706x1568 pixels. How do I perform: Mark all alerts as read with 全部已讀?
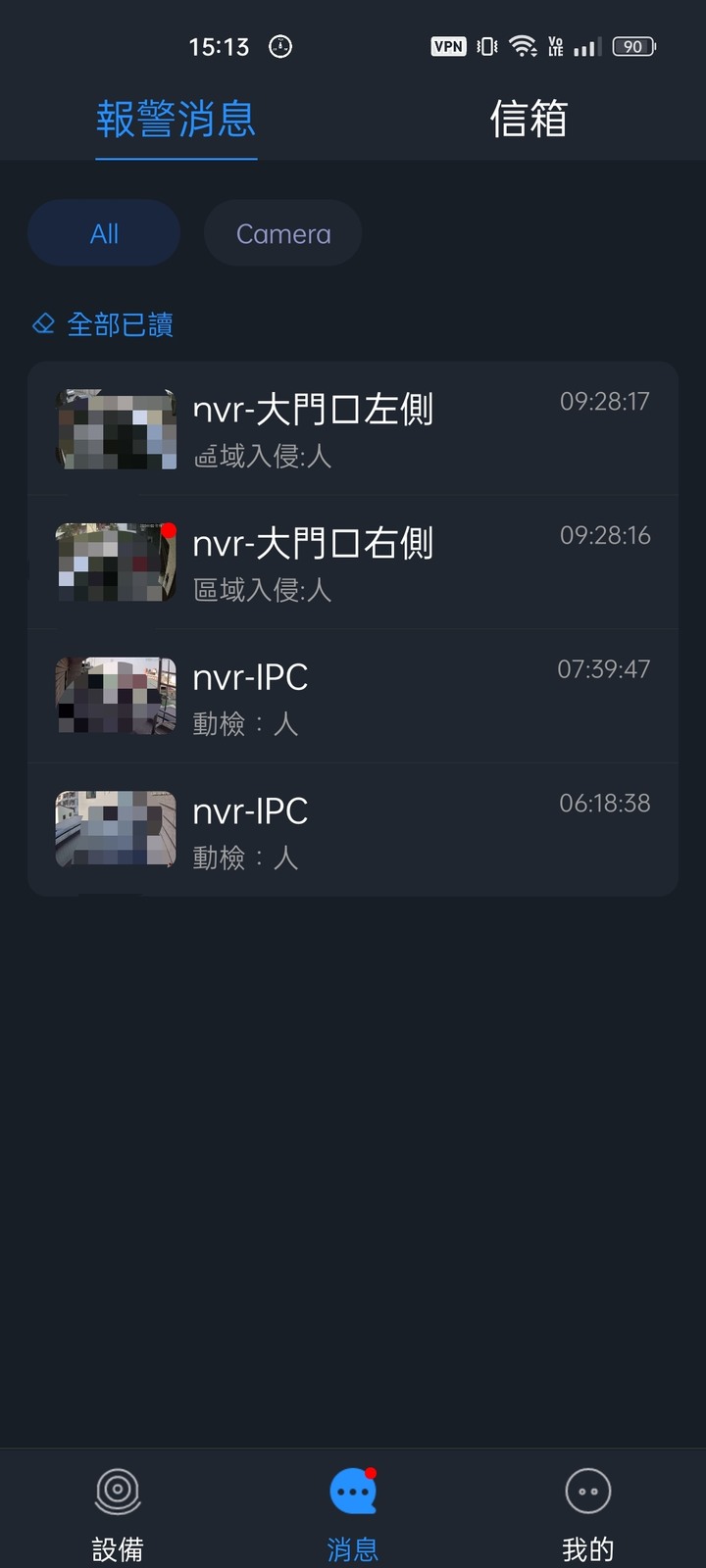pyautogui.click(x=104, y=324)
